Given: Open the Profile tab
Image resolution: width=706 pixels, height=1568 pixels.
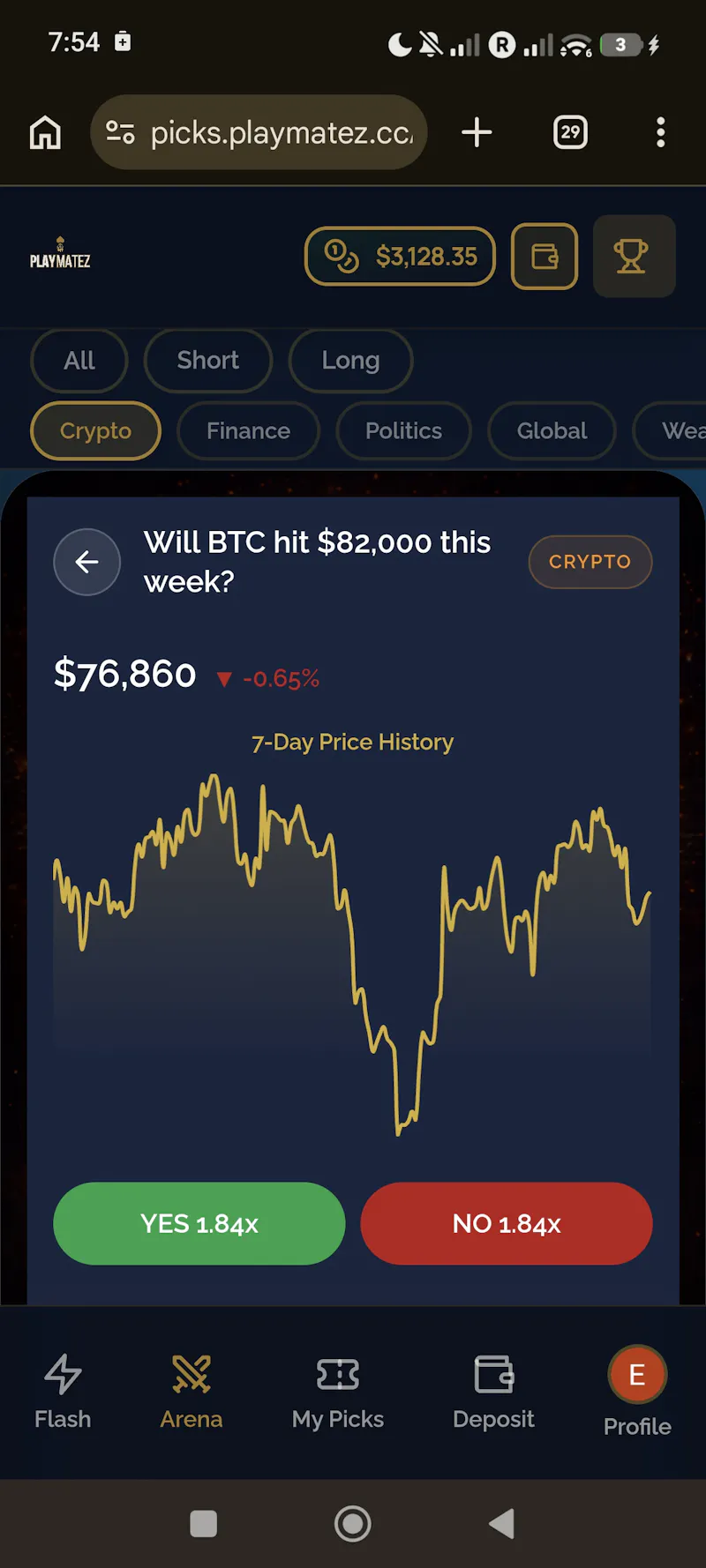Looking at the screenshot, I should [x=637, y=1392].
